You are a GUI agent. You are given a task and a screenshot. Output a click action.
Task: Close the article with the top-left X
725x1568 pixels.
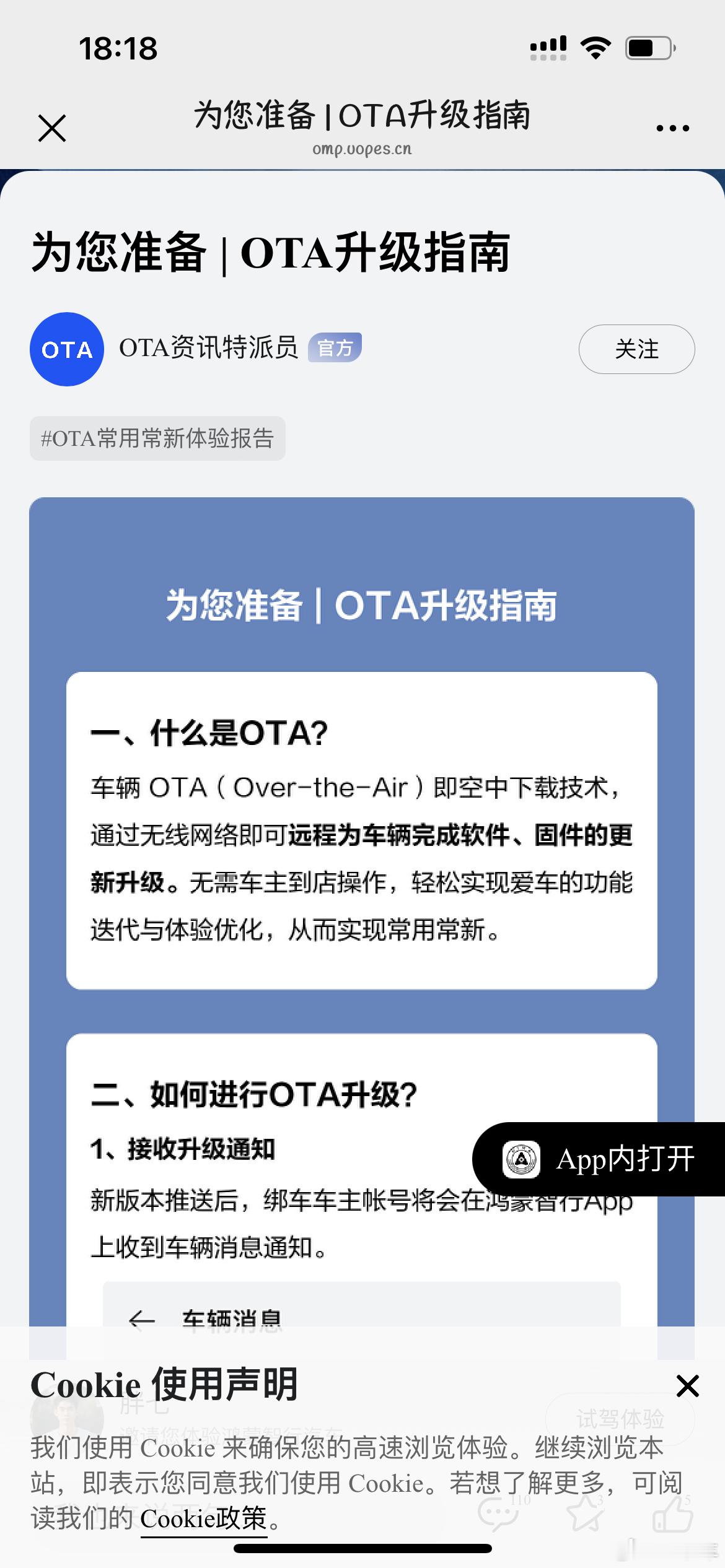click(x=51, y=128)
